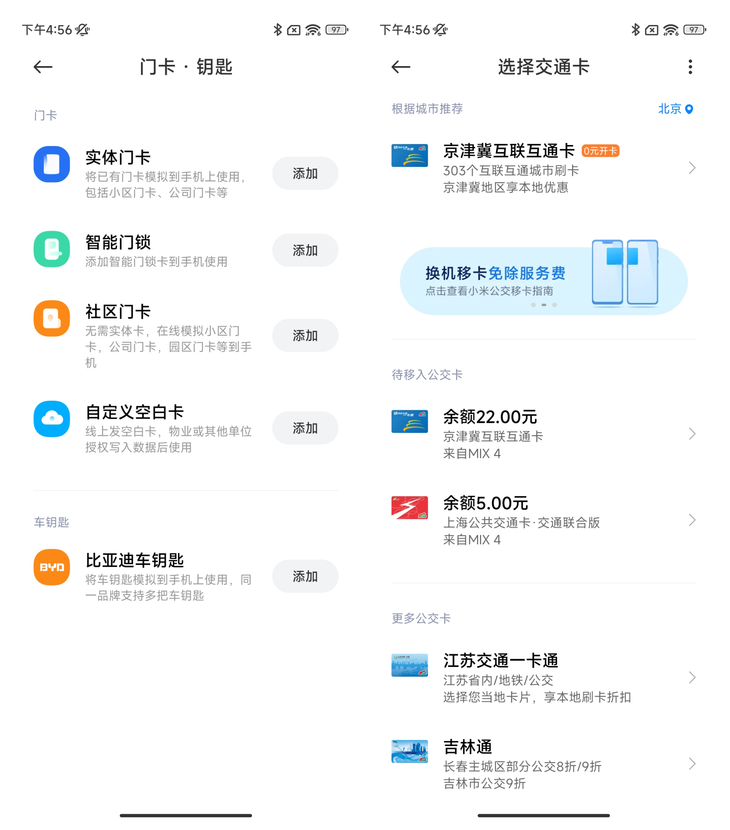This screenshot has width=730, height=830.
Task: Go back from the 门卡·钥匙 screen
Action: (43, 67)
